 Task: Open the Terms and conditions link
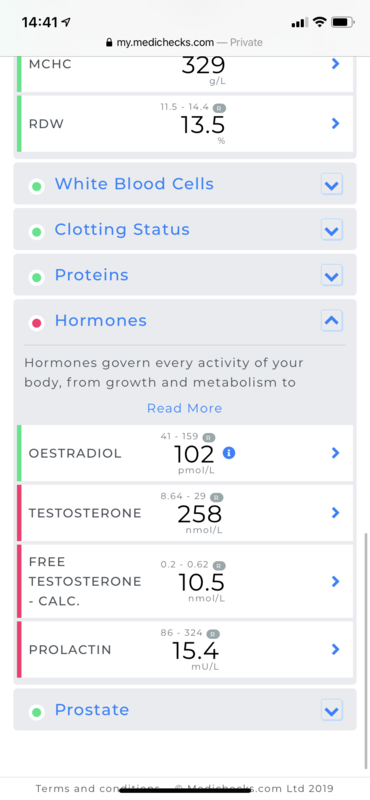coord(97,789)
